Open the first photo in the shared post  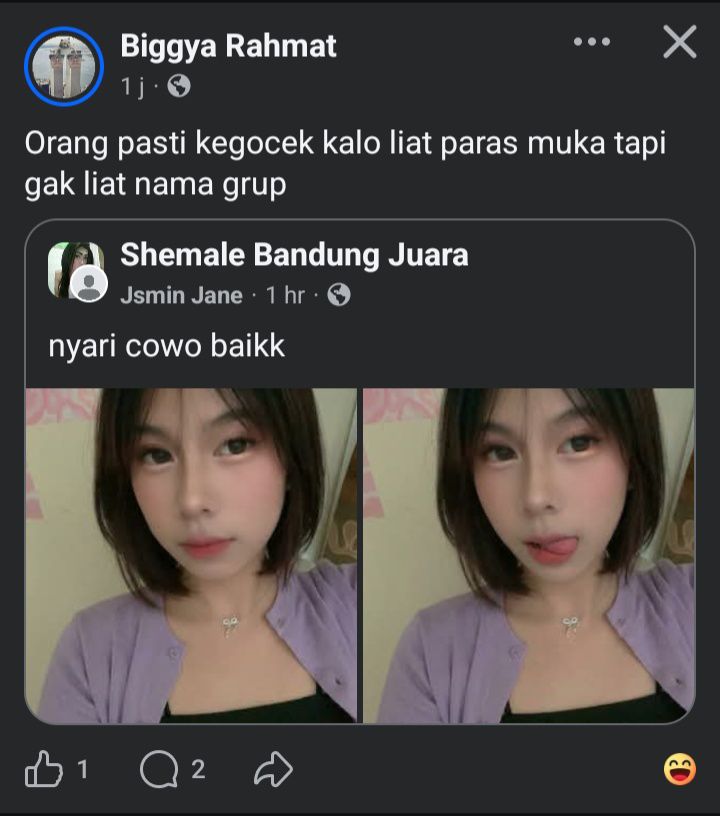point(191,555)
